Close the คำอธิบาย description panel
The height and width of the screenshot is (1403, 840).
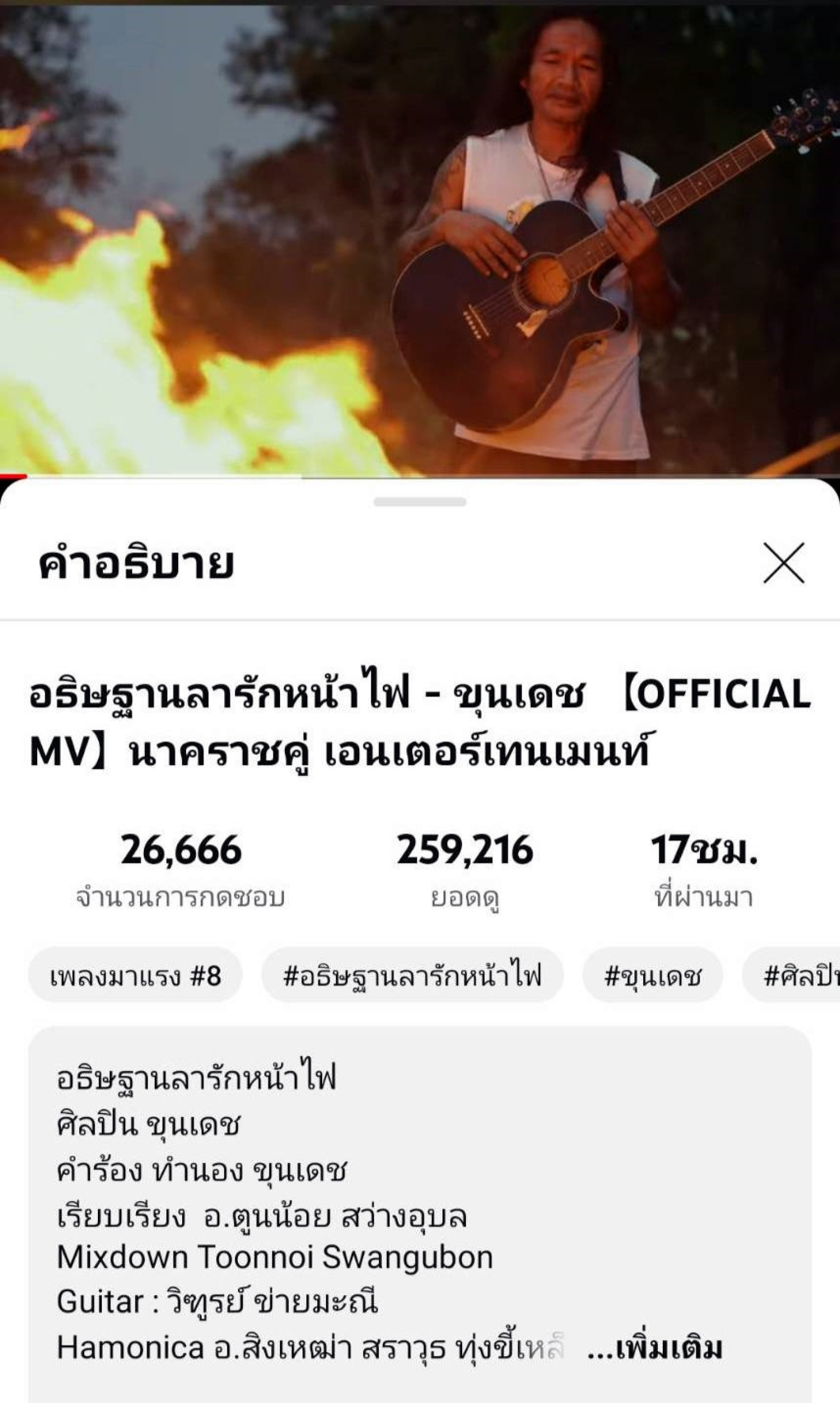point(783,563)
